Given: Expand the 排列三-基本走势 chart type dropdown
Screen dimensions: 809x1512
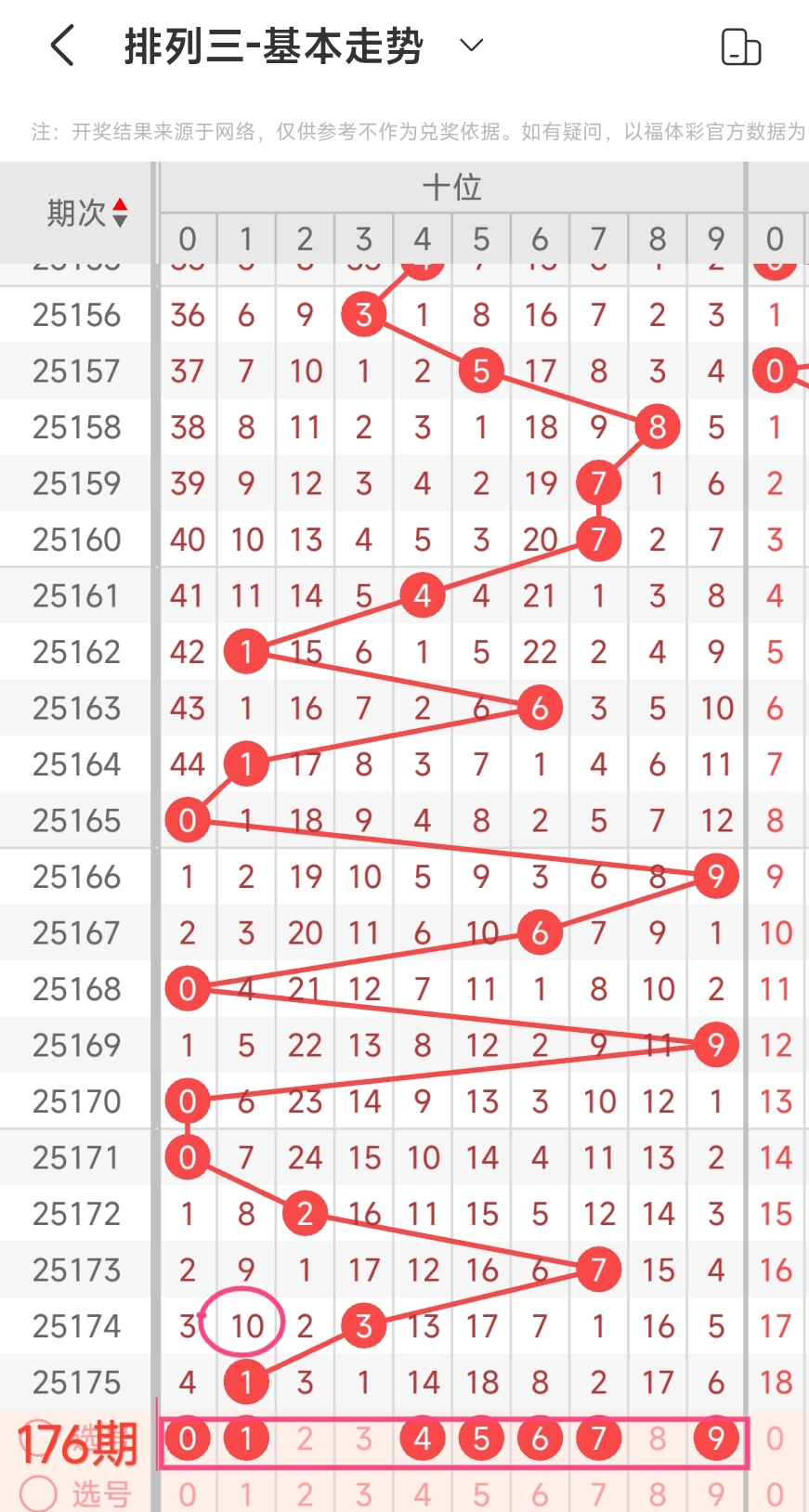Looking at the screenshot, I should (472, 46).
